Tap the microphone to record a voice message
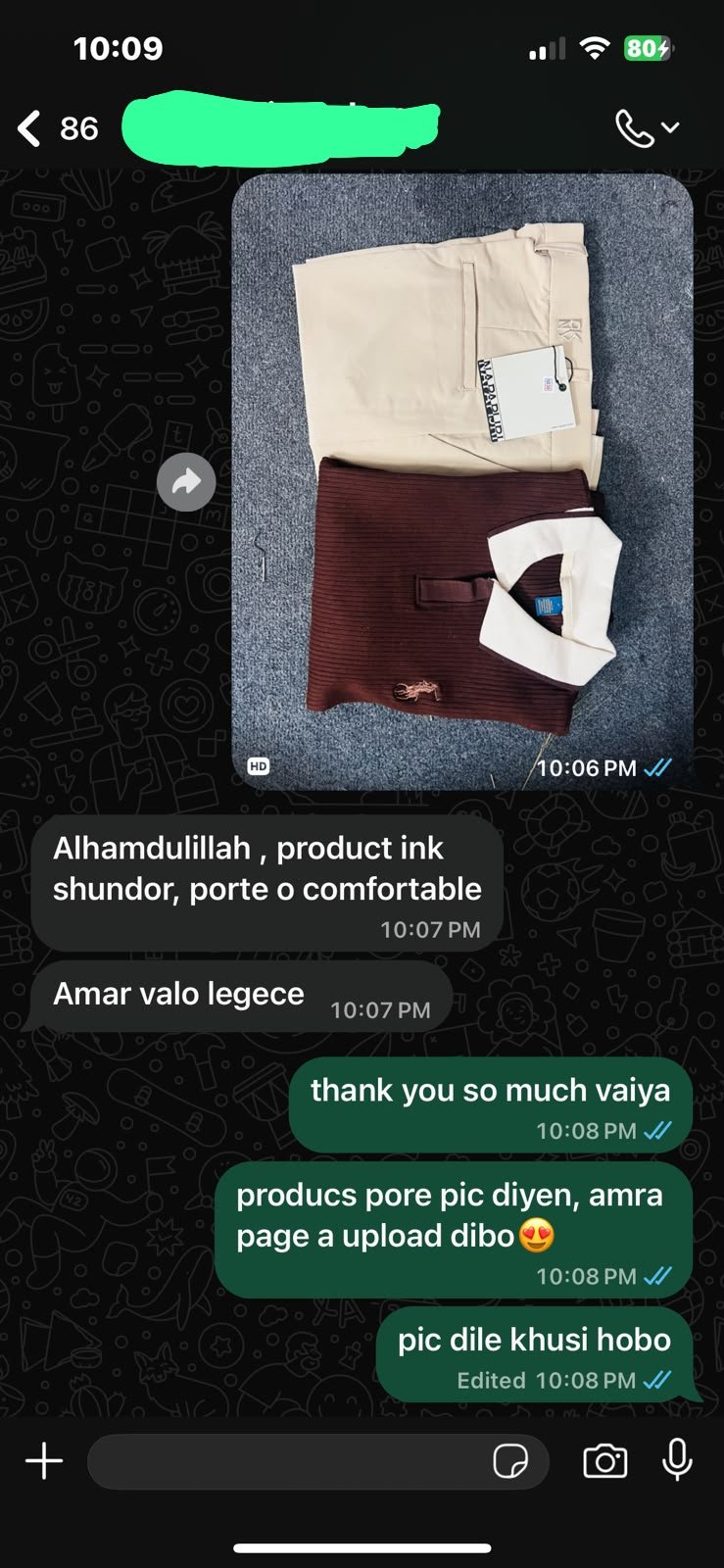 point(677,1460)
